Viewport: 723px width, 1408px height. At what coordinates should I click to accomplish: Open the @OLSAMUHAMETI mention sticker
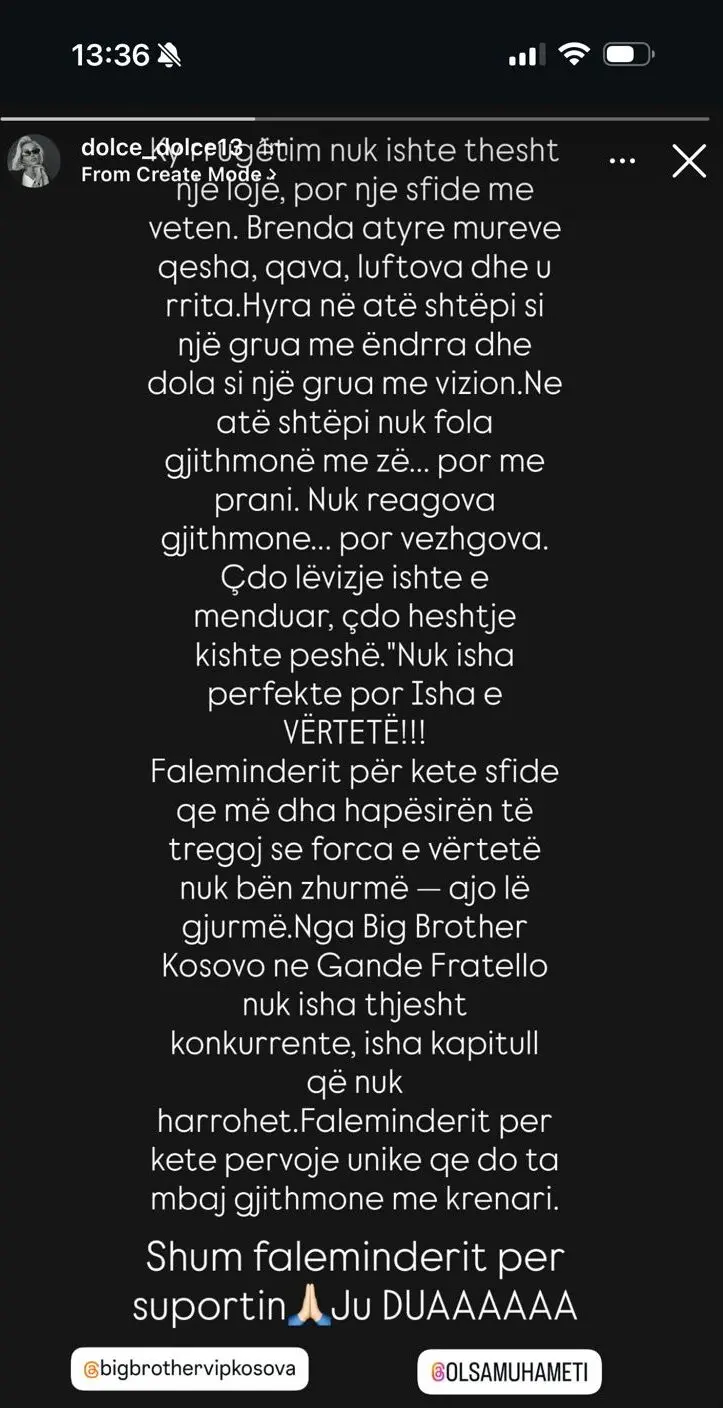[509, 1372]
